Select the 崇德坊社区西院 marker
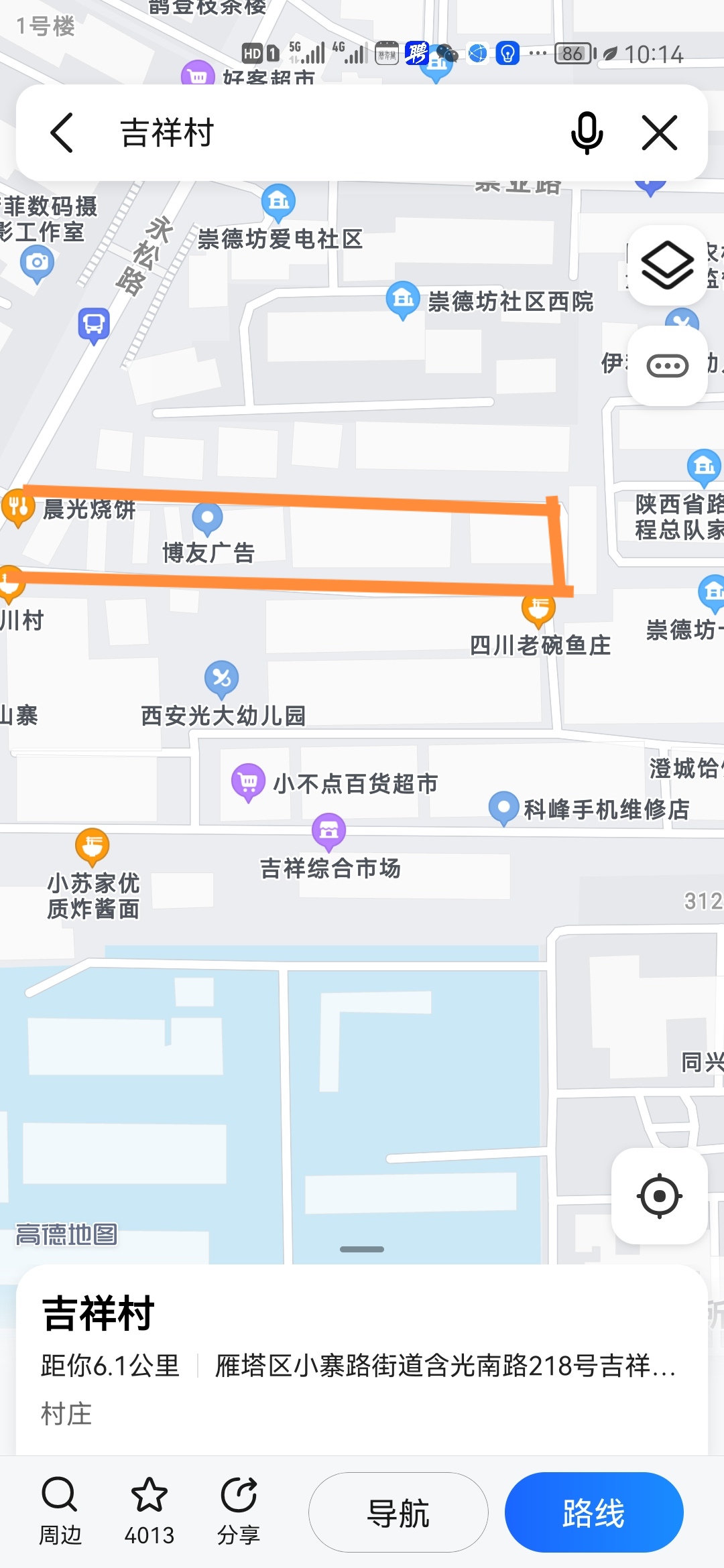The height and width of the screenshot is (1568, 724). coord(402,299)
